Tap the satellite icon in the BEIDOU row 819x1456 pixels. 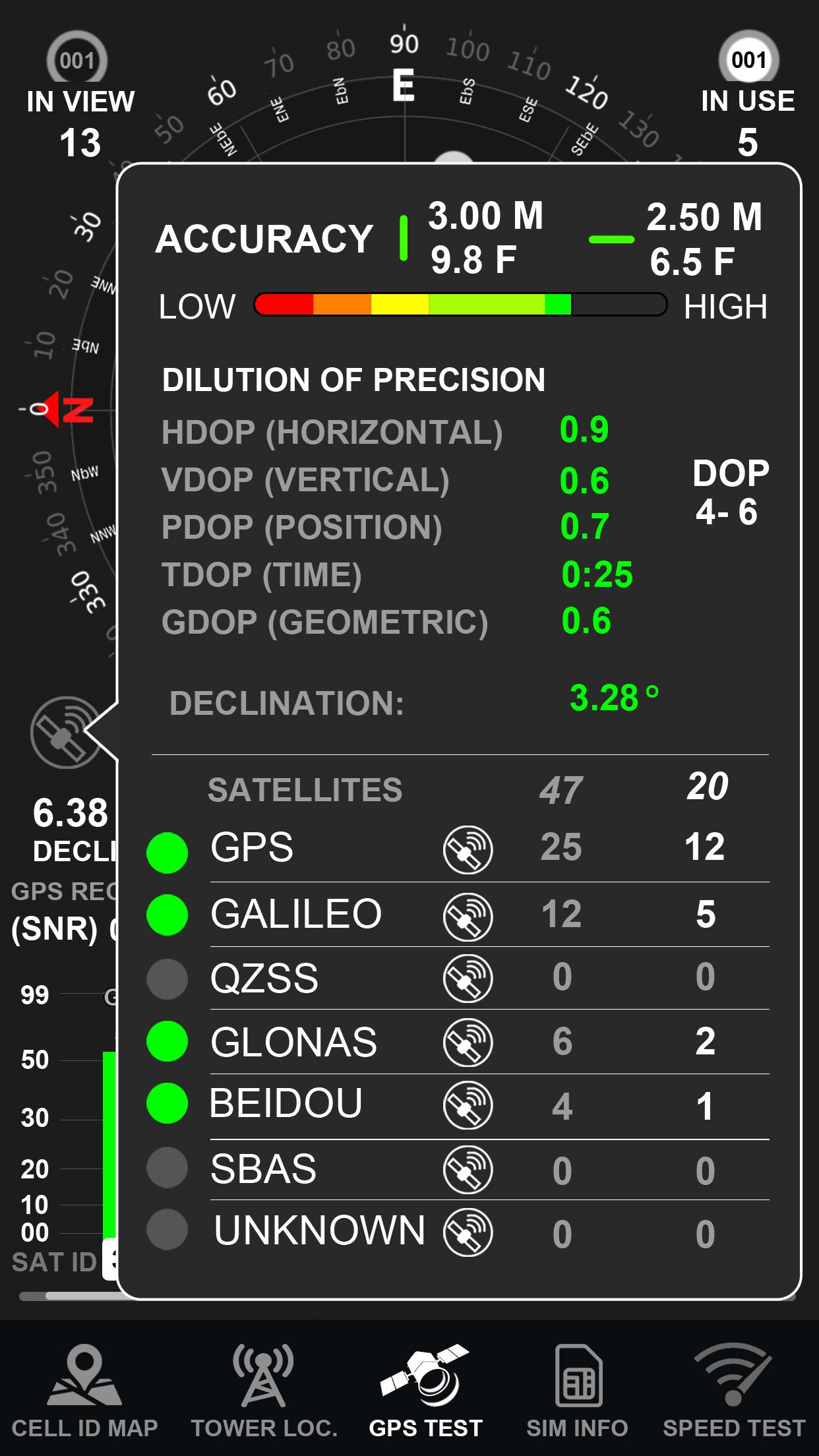click(x=468, y=1106)
